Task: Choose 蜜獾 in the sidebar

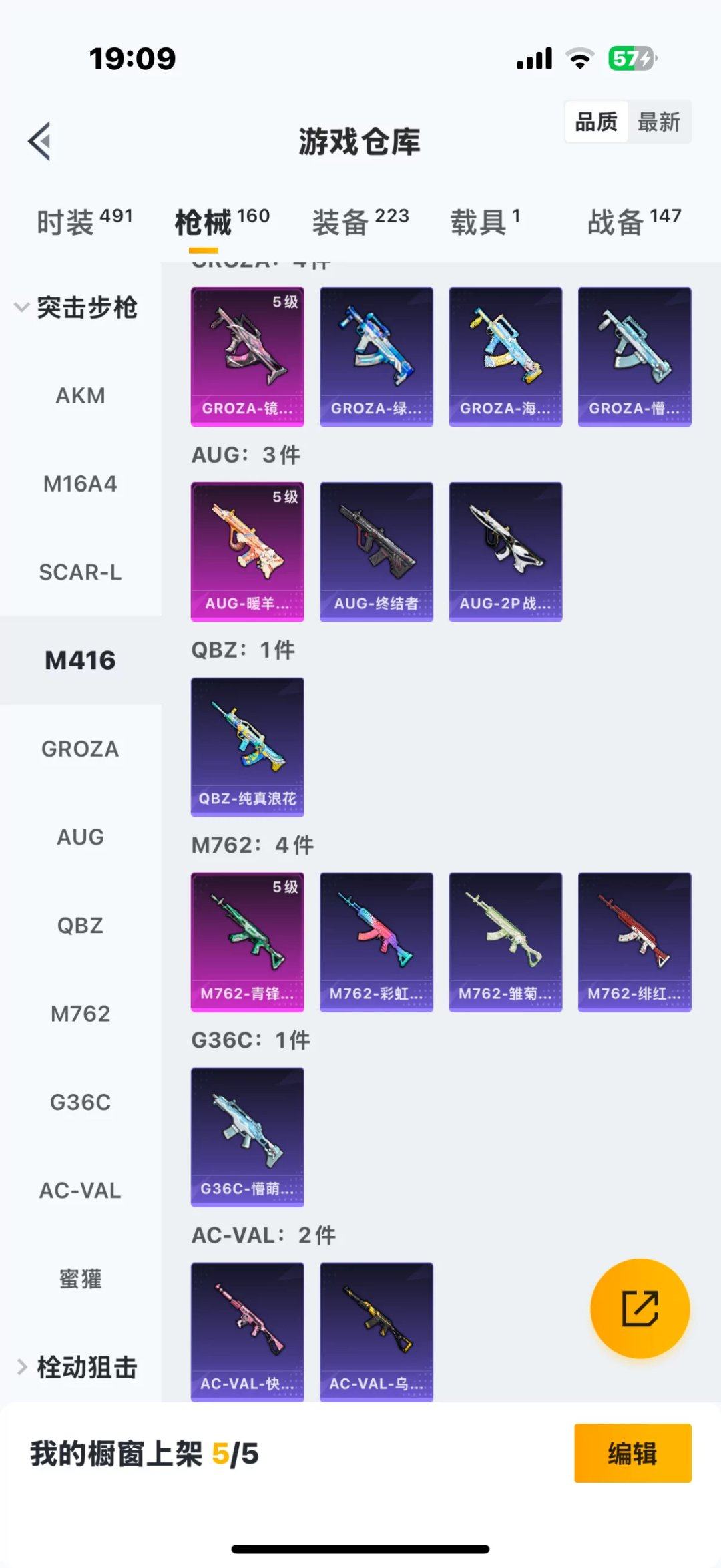Action: point(80,1279)
